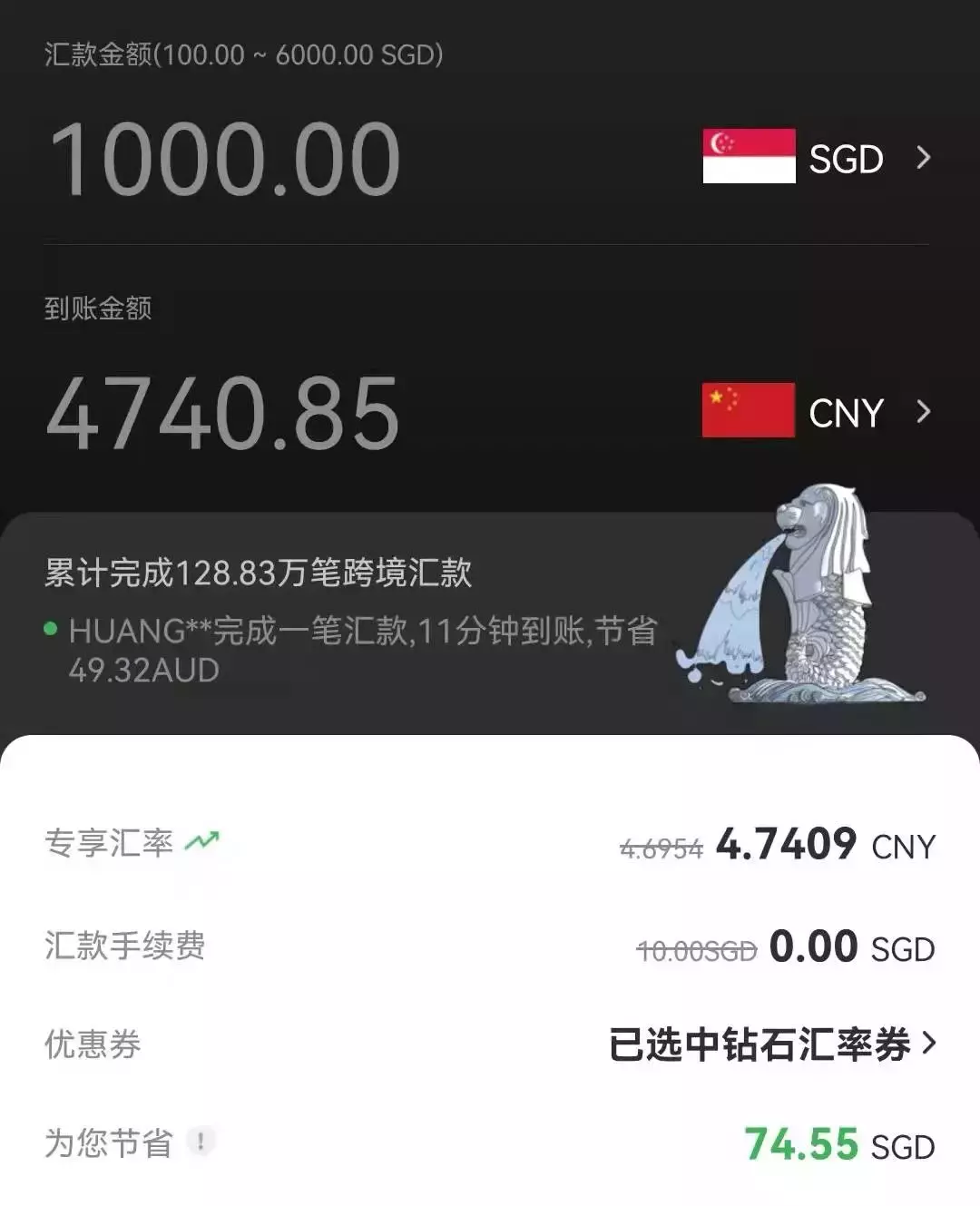Screen dimensions: 980x1206
Task: Click the SGD currency label
Action: [847, 158]
